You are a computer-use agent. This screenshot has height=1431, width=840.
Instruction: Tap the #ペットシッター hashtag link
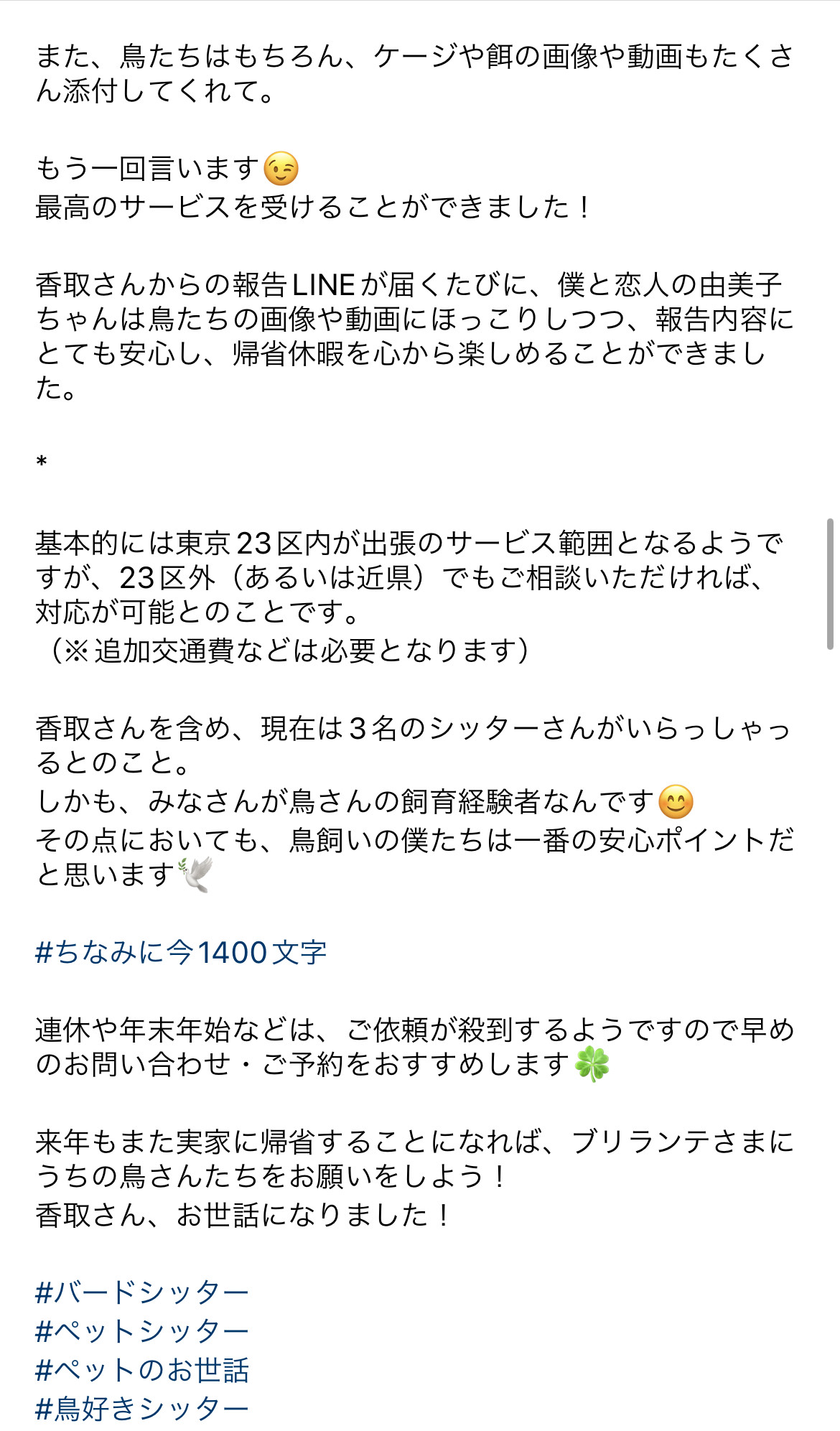coord(141,1331)
